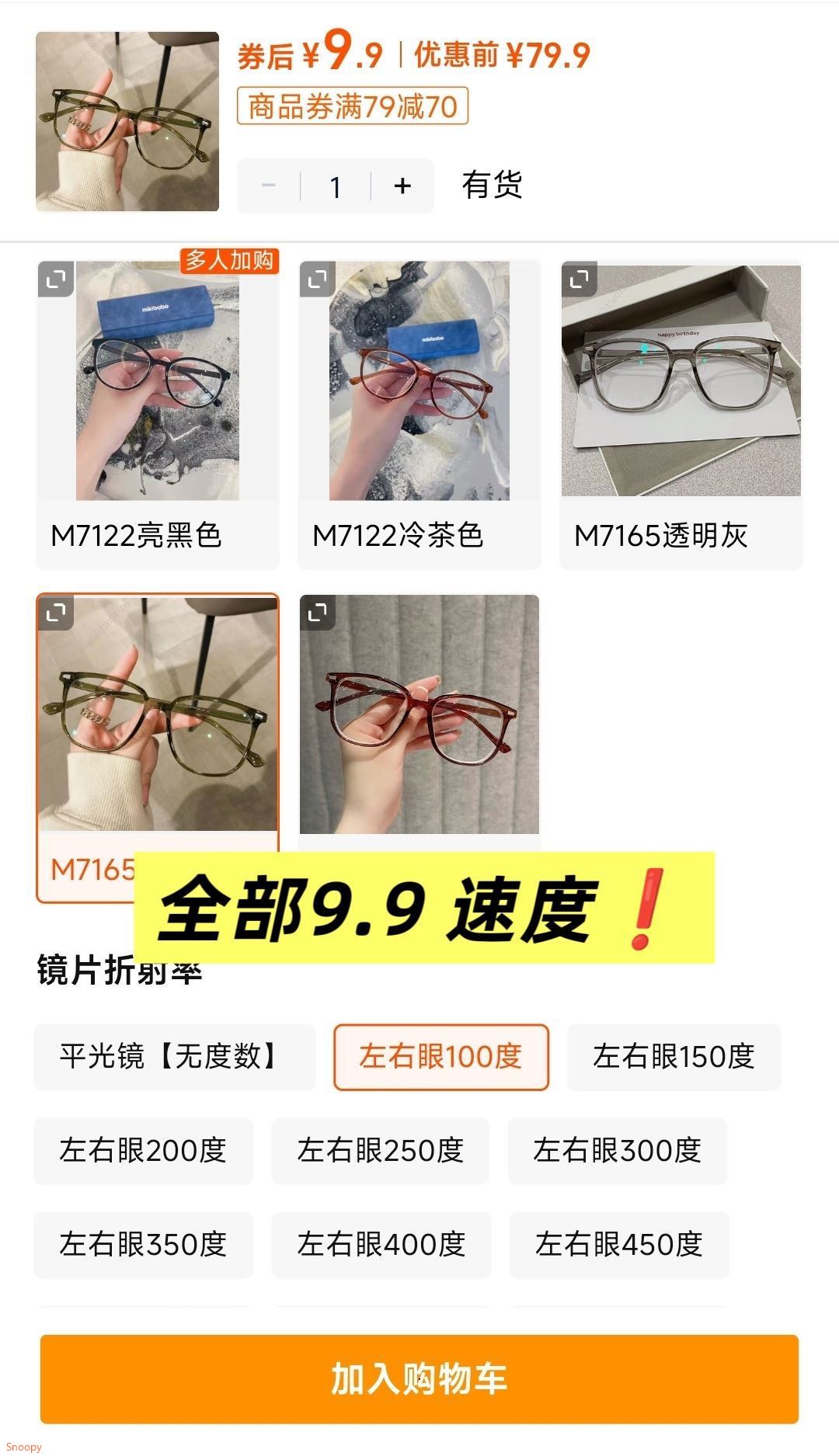The image size is (839, 1456).
Task: Choose the M7165透明灰 variant
Action: click(x=681, y=414)
